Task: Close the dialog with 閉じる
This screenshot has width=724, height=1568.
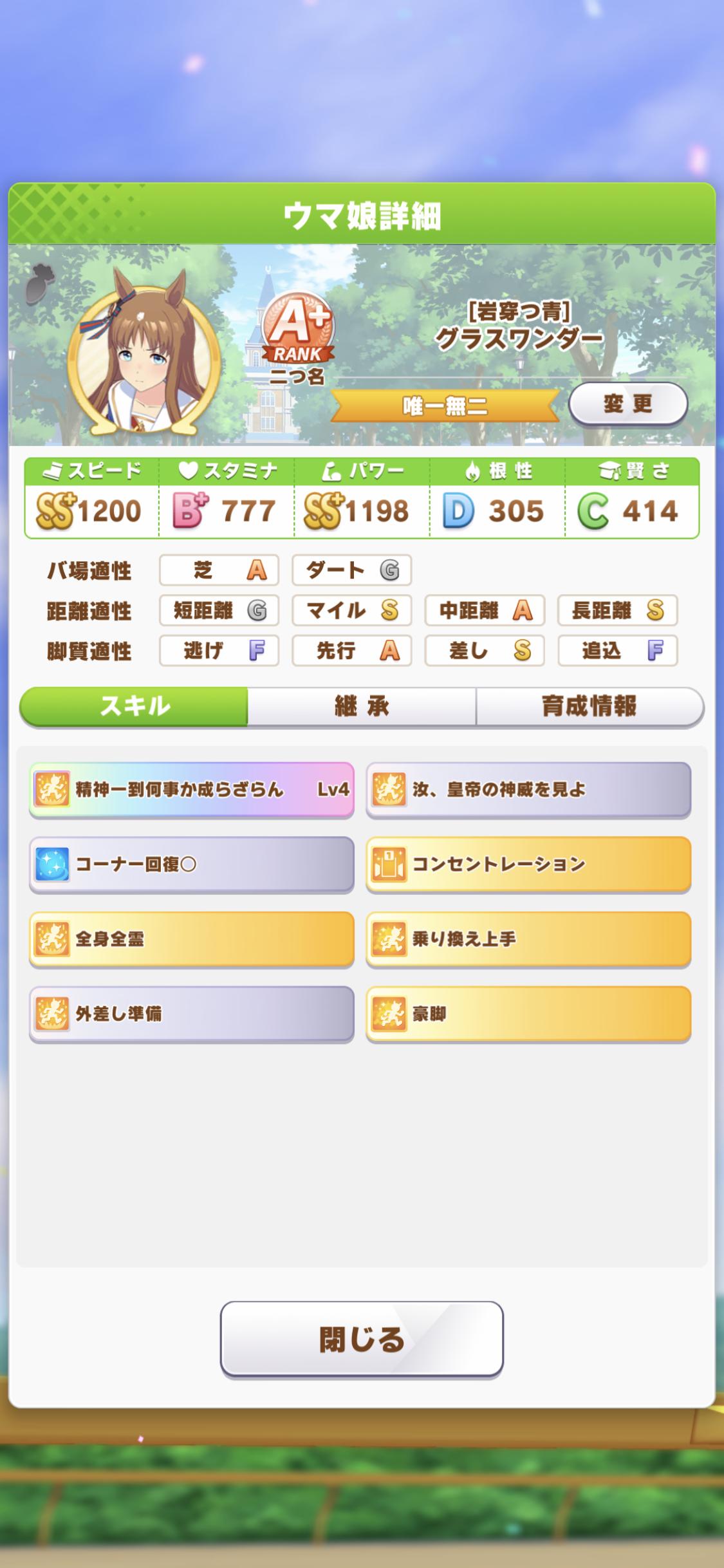Action: point(362,1339)
